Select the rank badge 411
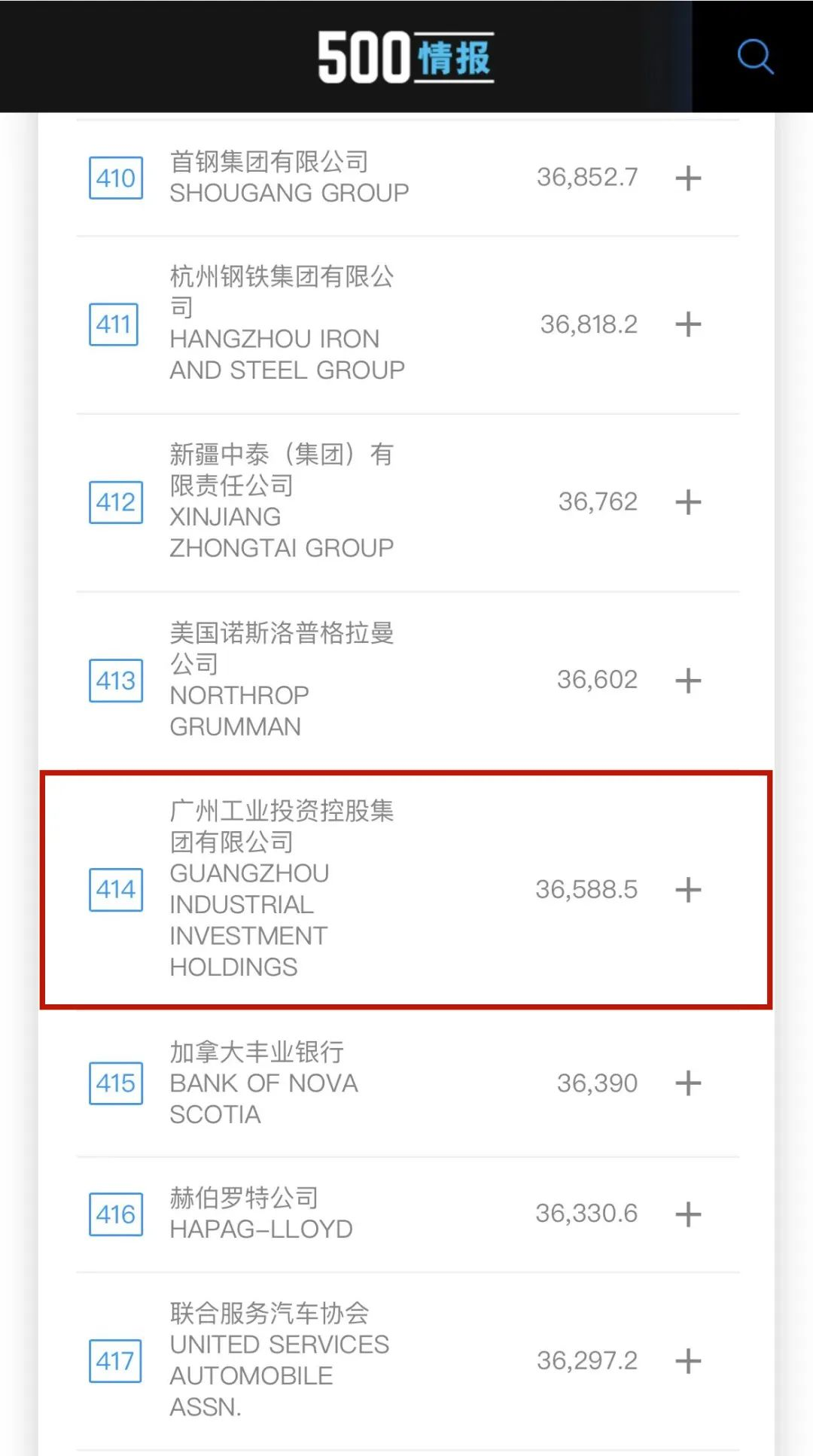The height and width of the screenshot is (1456, 813). pyautogui.click(x=115, y=325)
